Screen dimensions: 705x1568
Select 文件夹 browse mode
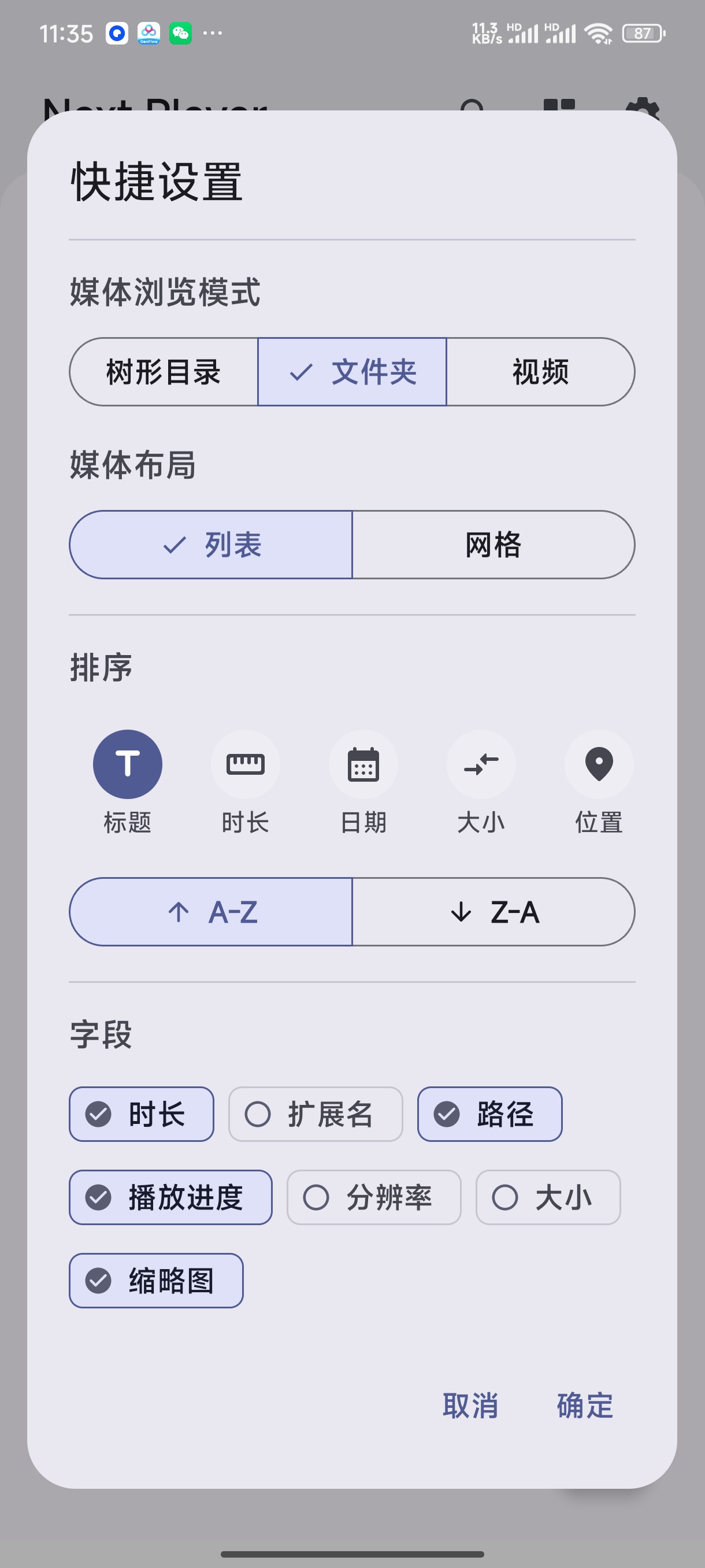(353, 372)
